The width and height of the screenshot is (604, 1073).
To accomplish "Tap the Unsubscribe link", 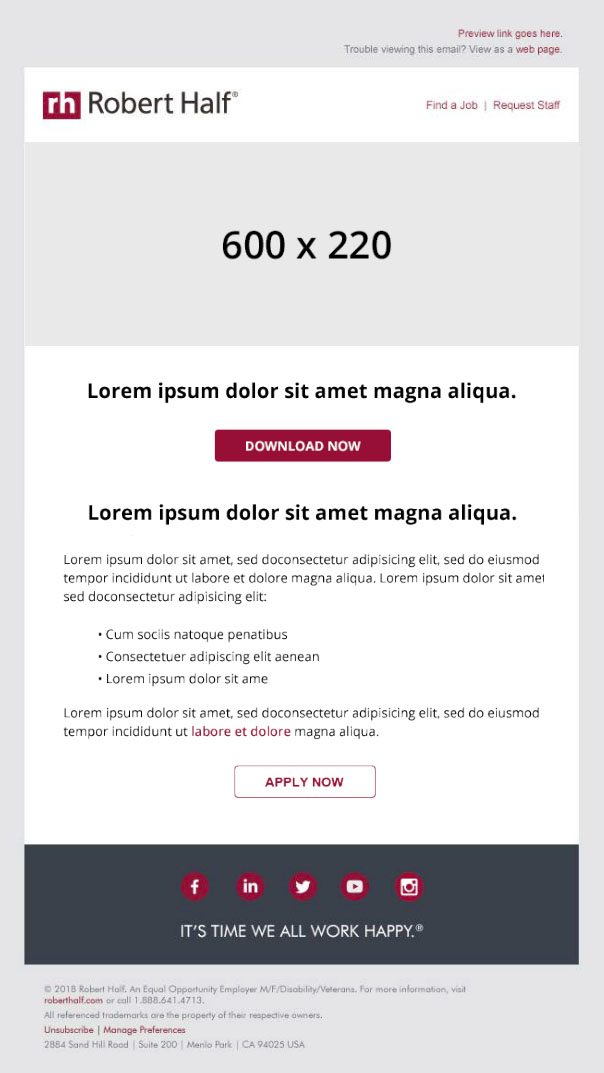I will point(68,1030).
